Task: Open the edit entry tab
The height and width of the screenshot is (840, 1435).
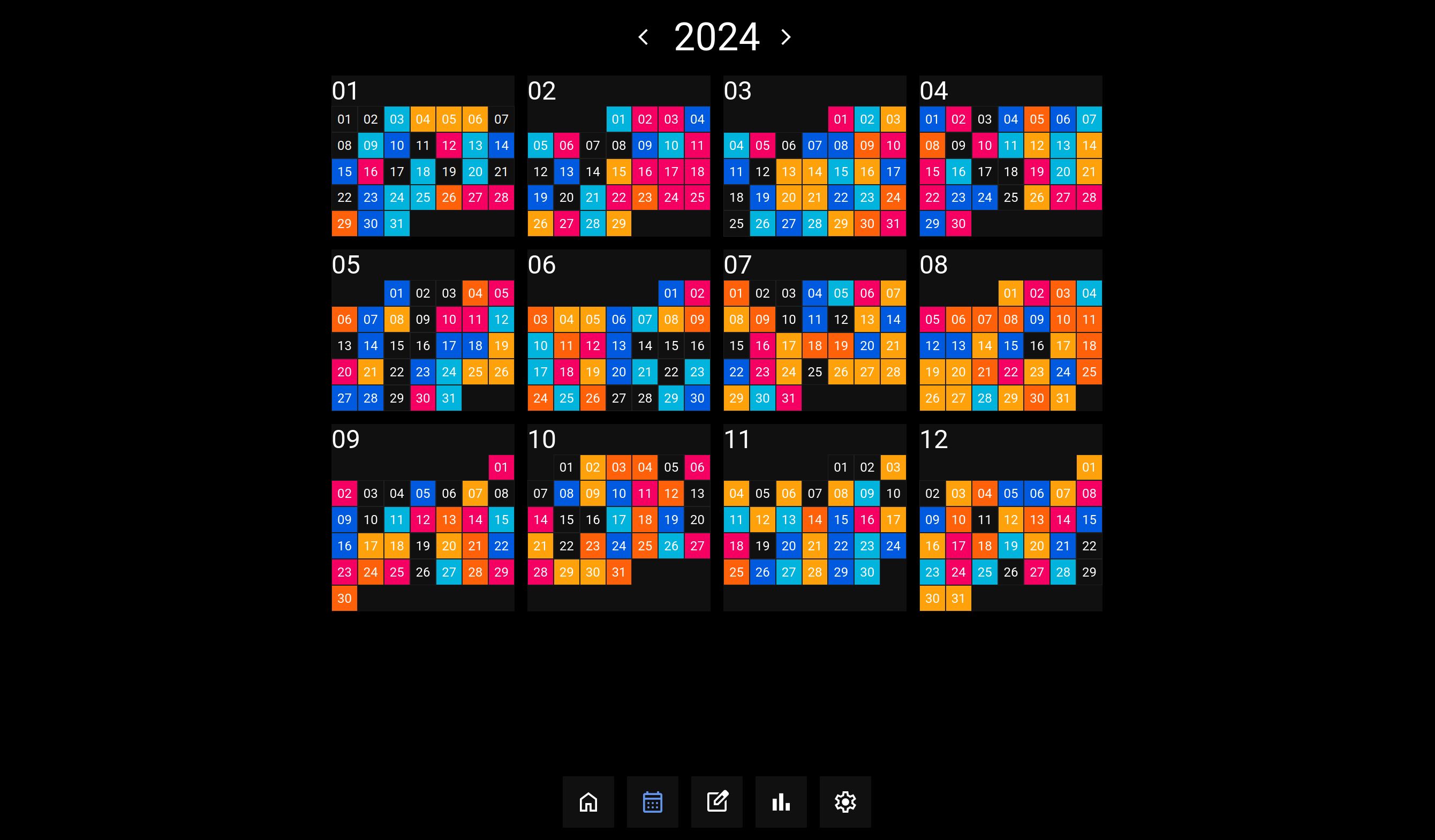Action: 717,802
